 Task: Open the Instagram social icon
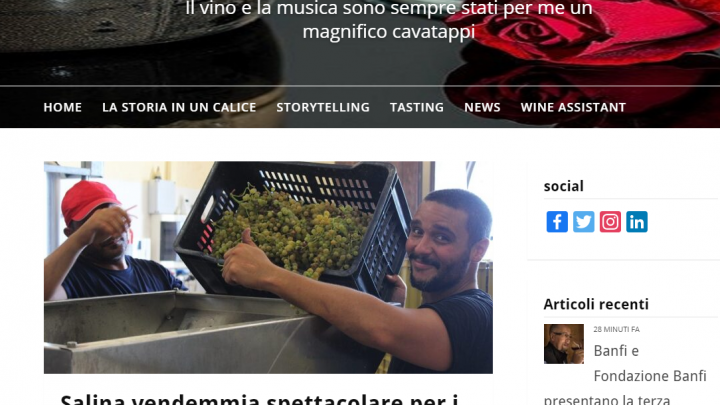[610, 222]
